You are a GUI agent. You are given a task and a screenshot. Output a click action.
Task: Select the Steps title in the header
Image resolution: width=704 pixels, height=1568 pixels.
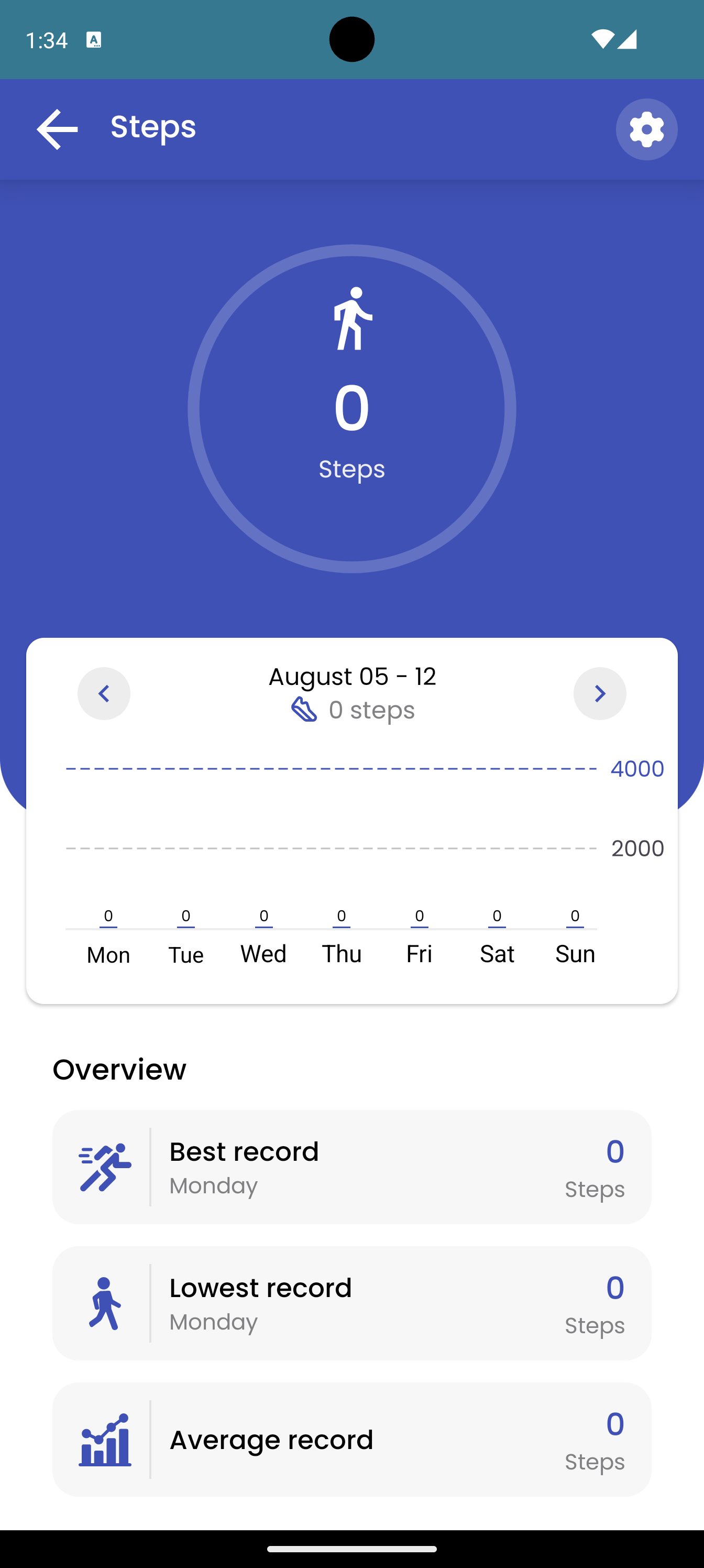pos(153,127)
